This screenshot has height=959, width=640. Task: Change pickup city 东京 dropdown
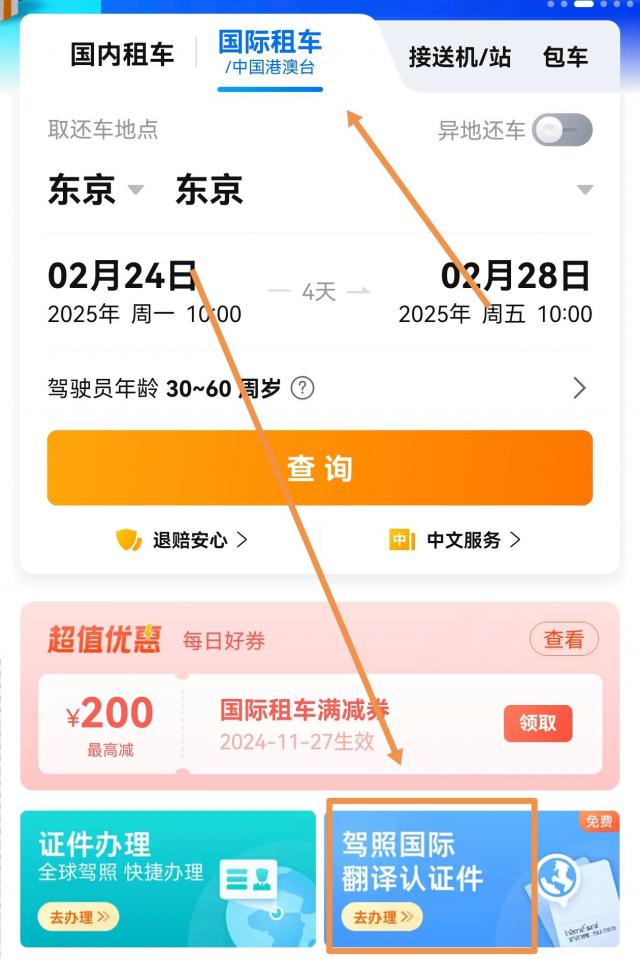pos(95,190)
